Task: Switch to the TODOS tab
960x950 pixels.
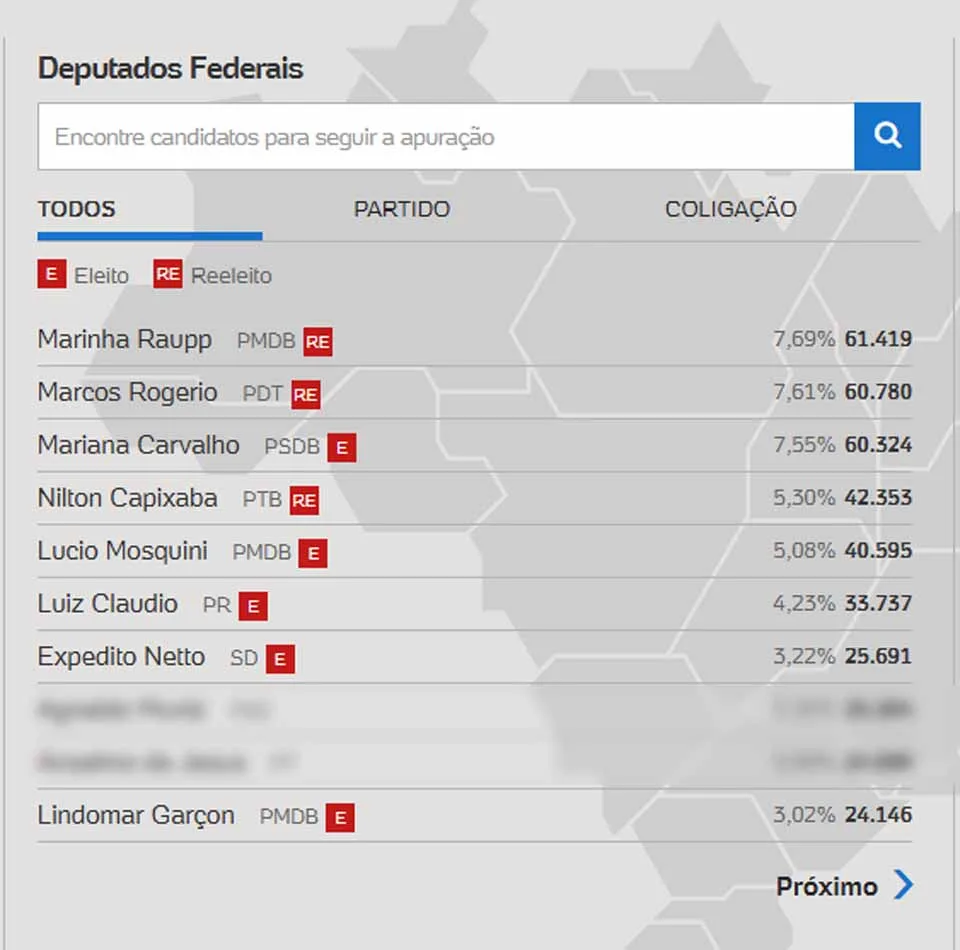Action: 77,209
